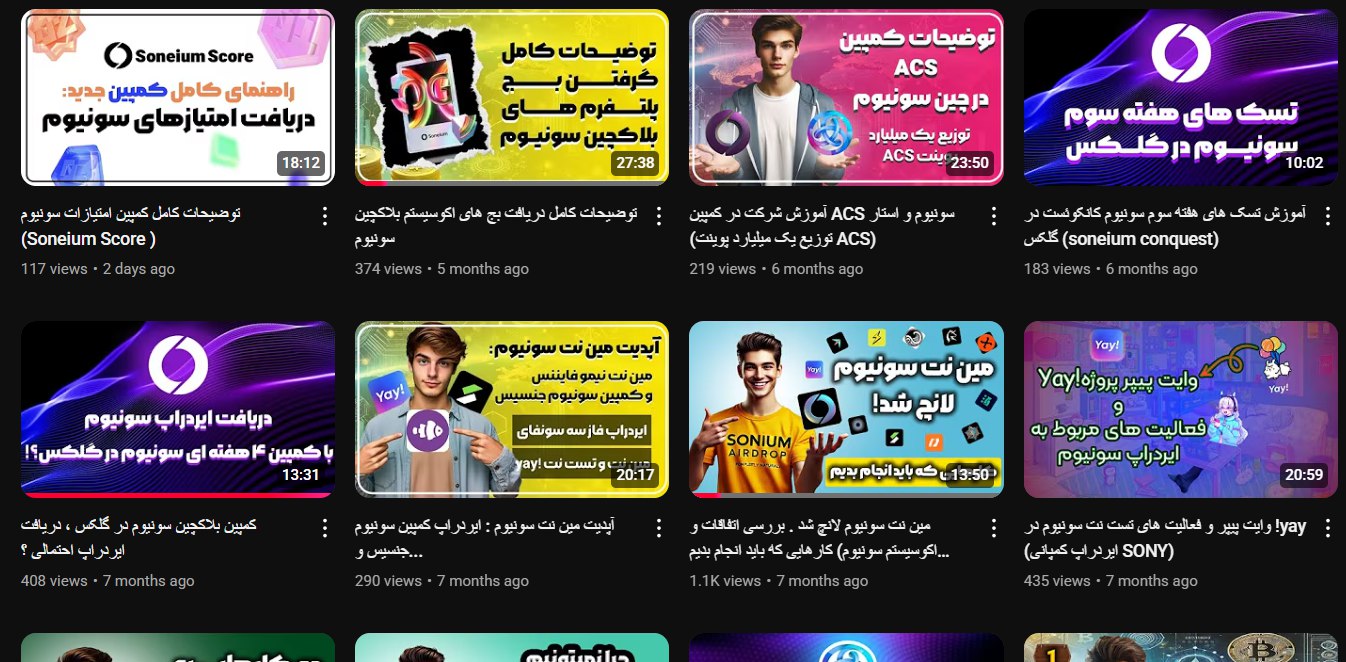Play the 20:59 Yay! SONY video
This screenshot has width=1346, height=662.
[x=1180, y=409]
